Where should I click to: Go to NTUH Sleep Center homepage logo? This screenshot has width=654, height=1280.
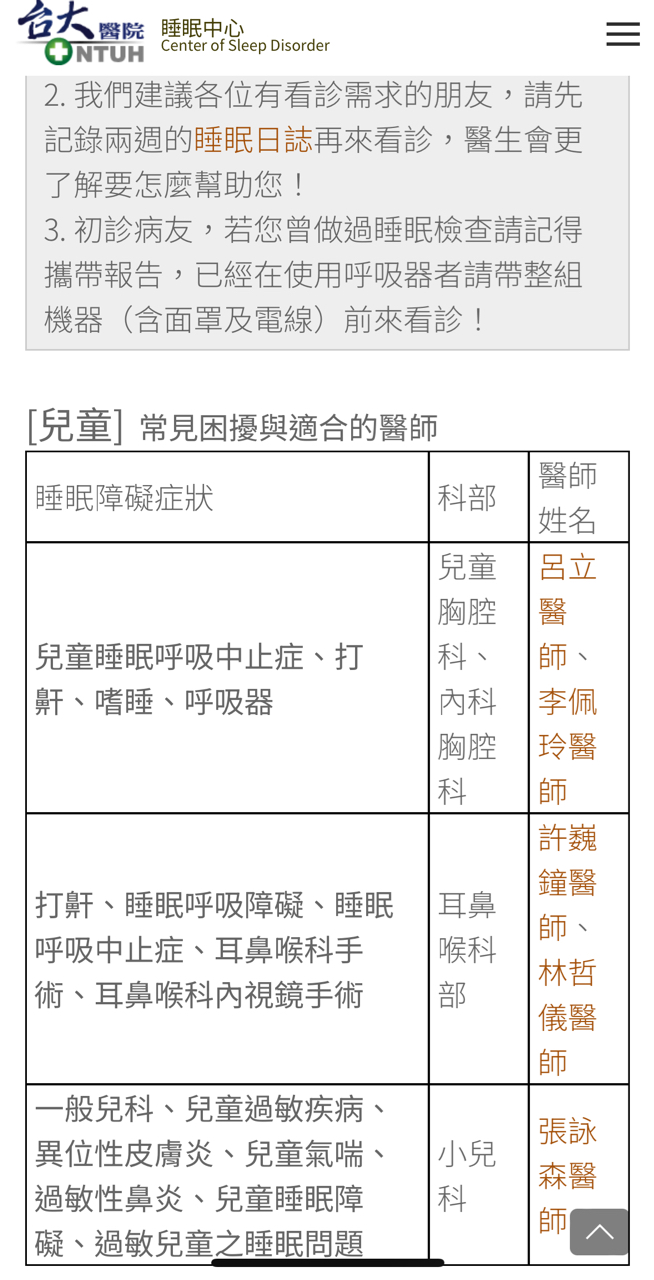coord(172,35)
